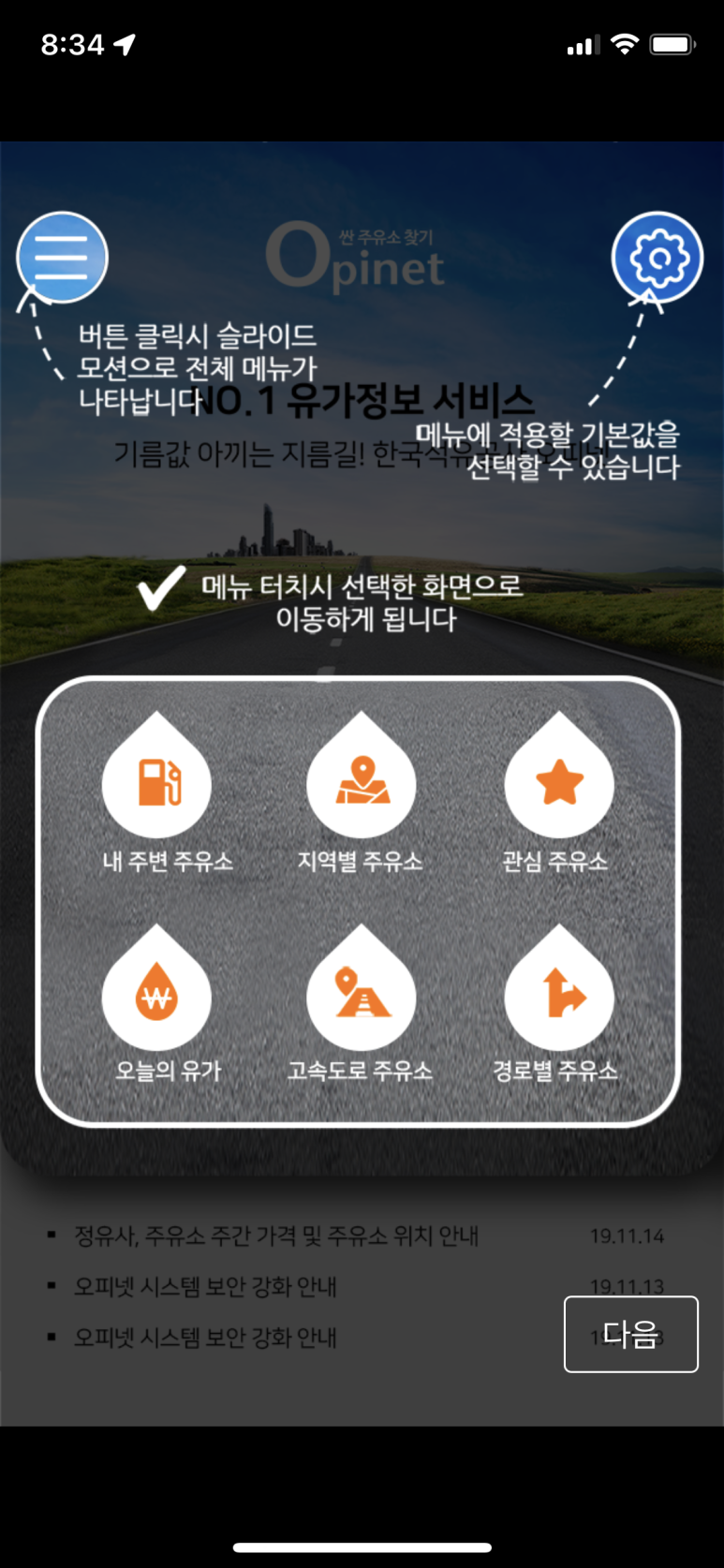Tap the 오늘의 유가 won-symbol droplet icon

coord(156,993)
